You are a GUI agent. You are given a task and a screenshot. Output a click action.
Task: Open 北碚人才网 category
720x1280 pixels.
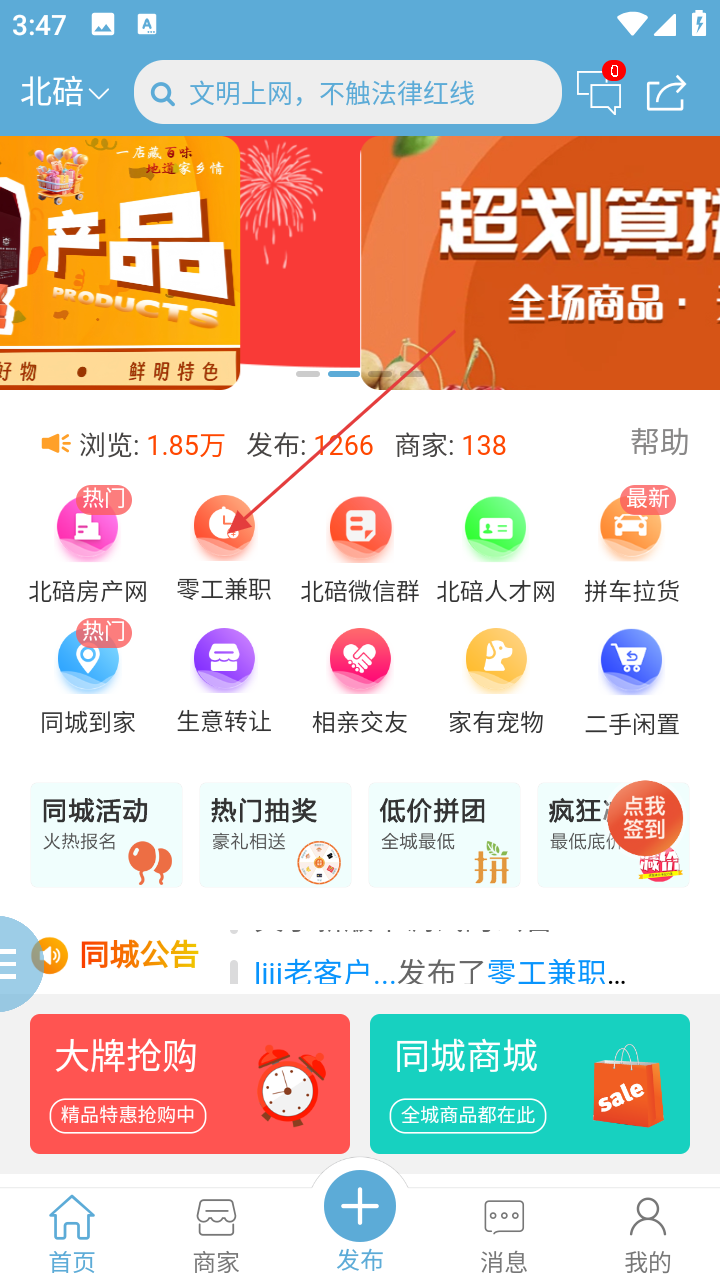point(496,545)
